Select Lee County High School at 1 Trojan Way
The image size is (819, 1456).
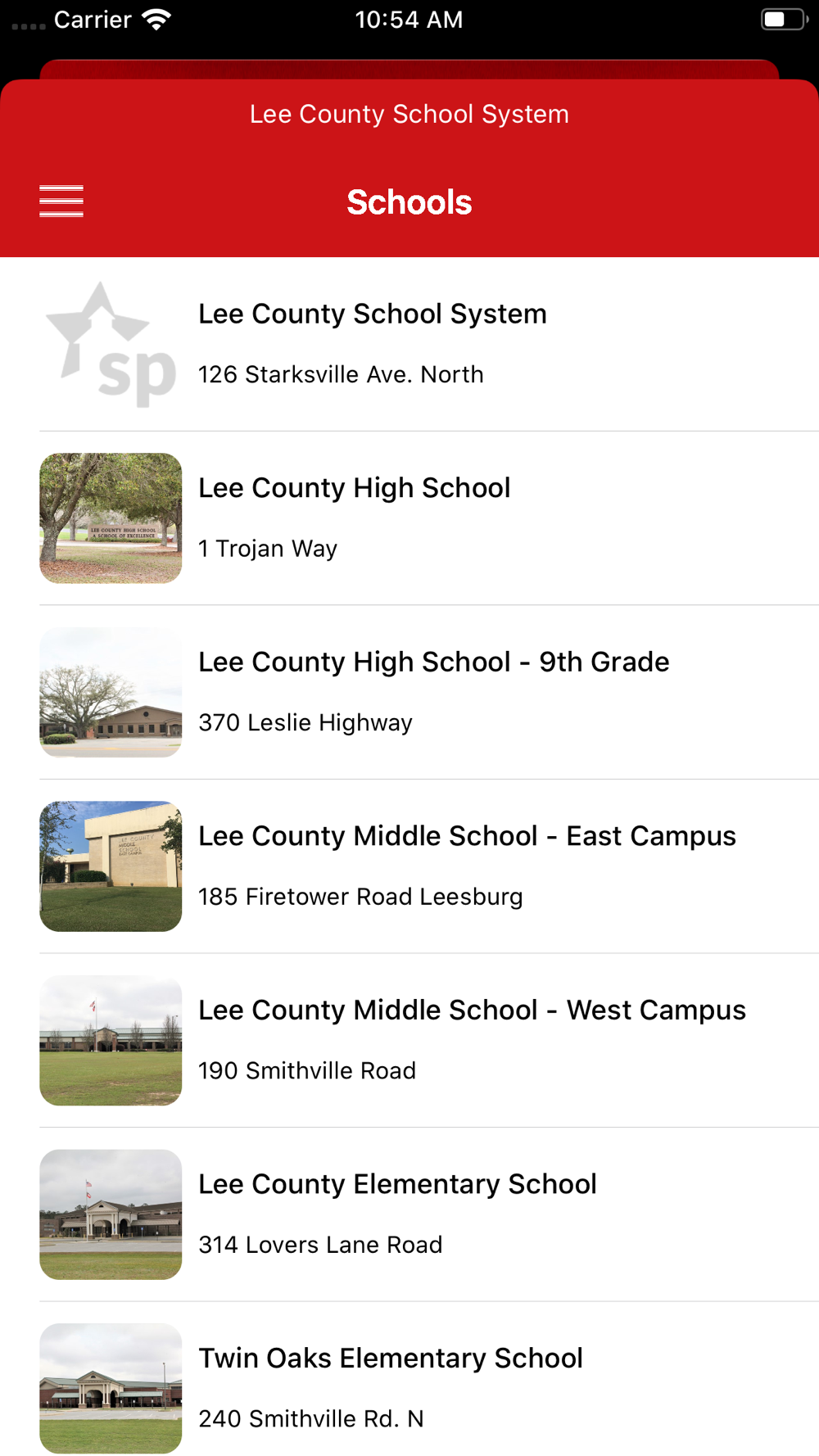click(x=409, y=518)
